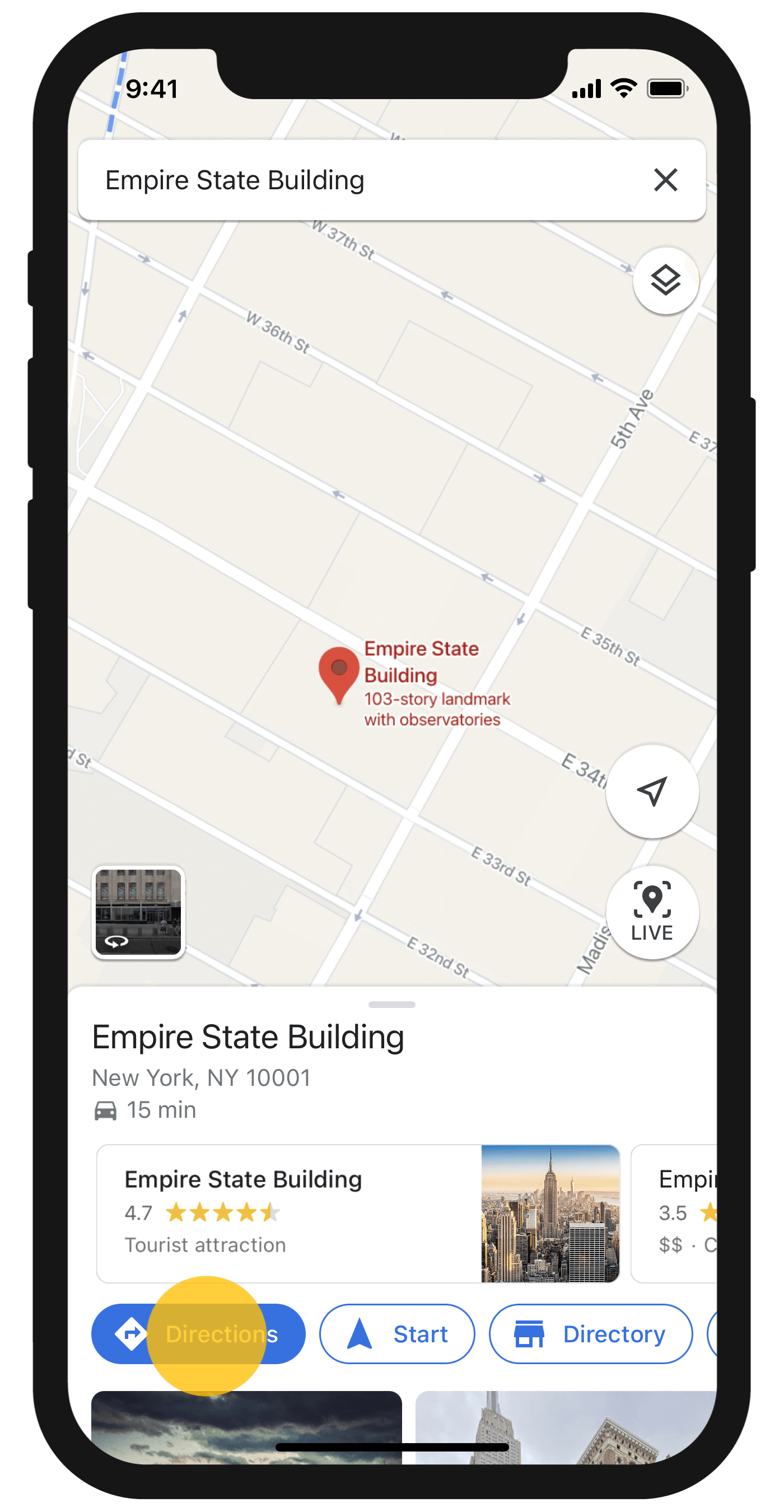Image resolution: width=784 pixels, height=1512 pixels.
Task: Open the 3.5-rated place card
Action: click(674, 1213)
